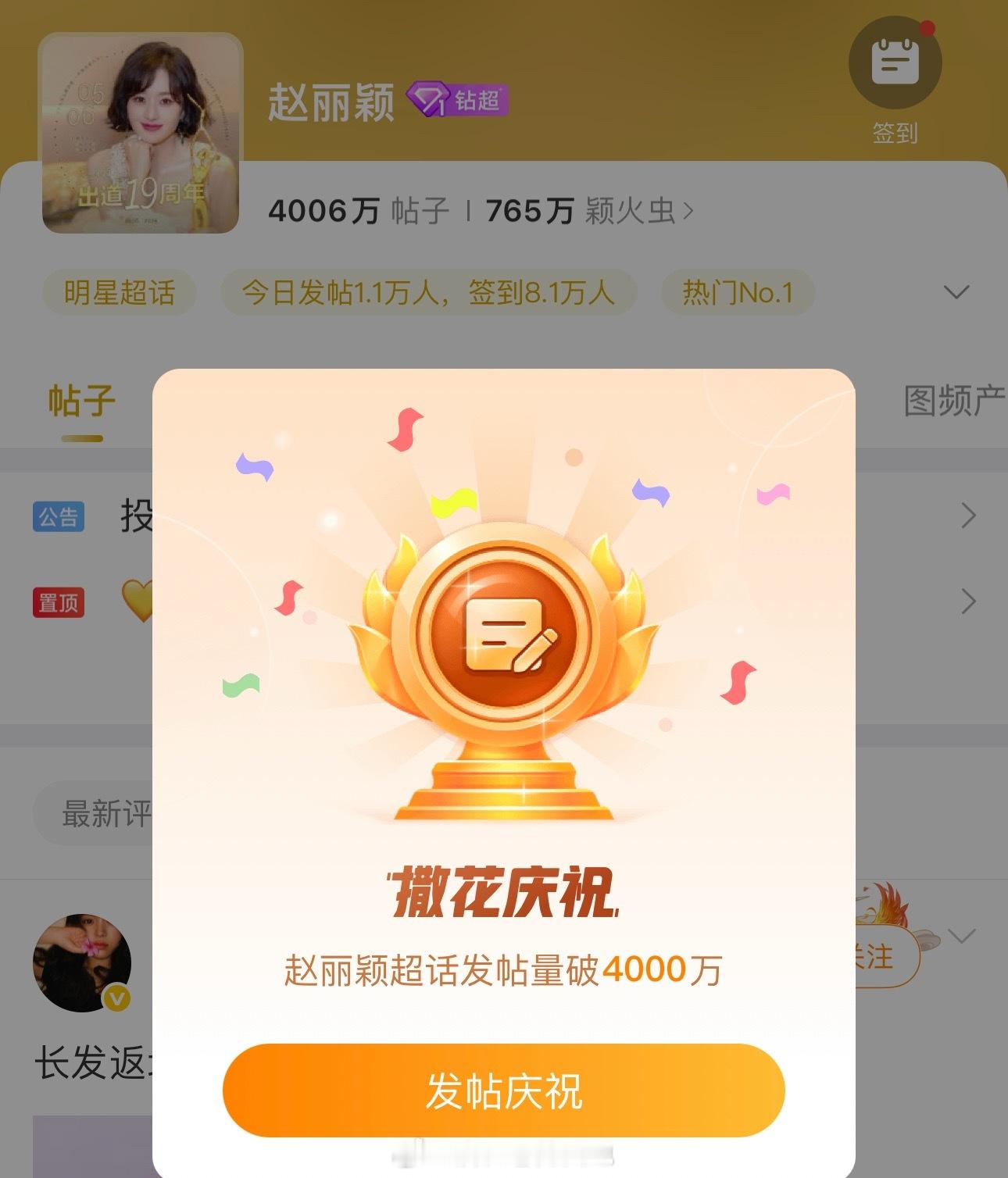Screen dimensions: 1008x1178
Task: Open the 钻超 diamond badge
Action: (x=457, y=100)
